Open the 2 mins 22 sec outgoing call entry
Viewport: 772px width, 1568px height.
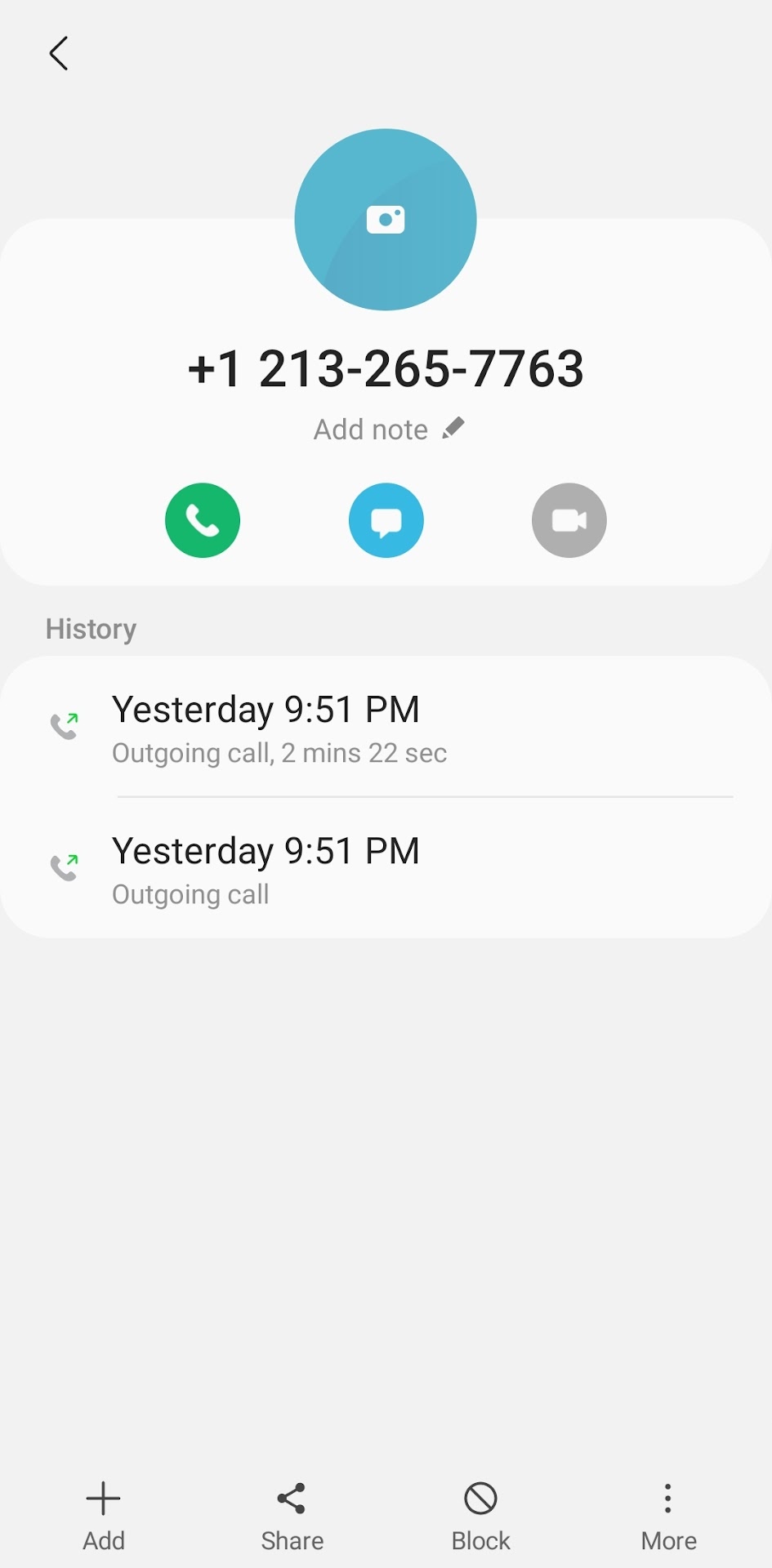[386, 728]
